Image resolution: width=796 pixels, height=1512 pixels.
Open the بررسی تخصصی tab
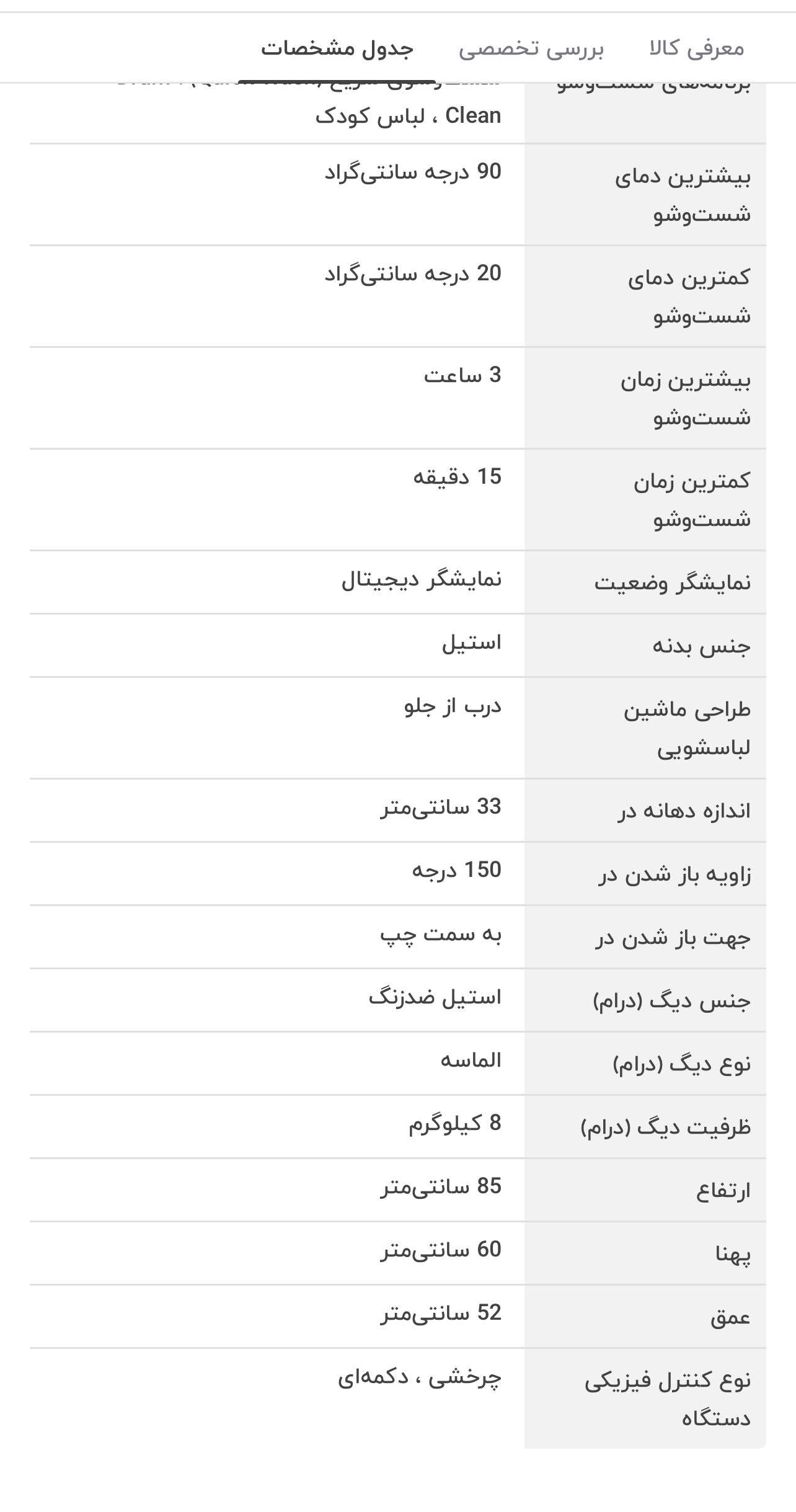click(531, 48)
